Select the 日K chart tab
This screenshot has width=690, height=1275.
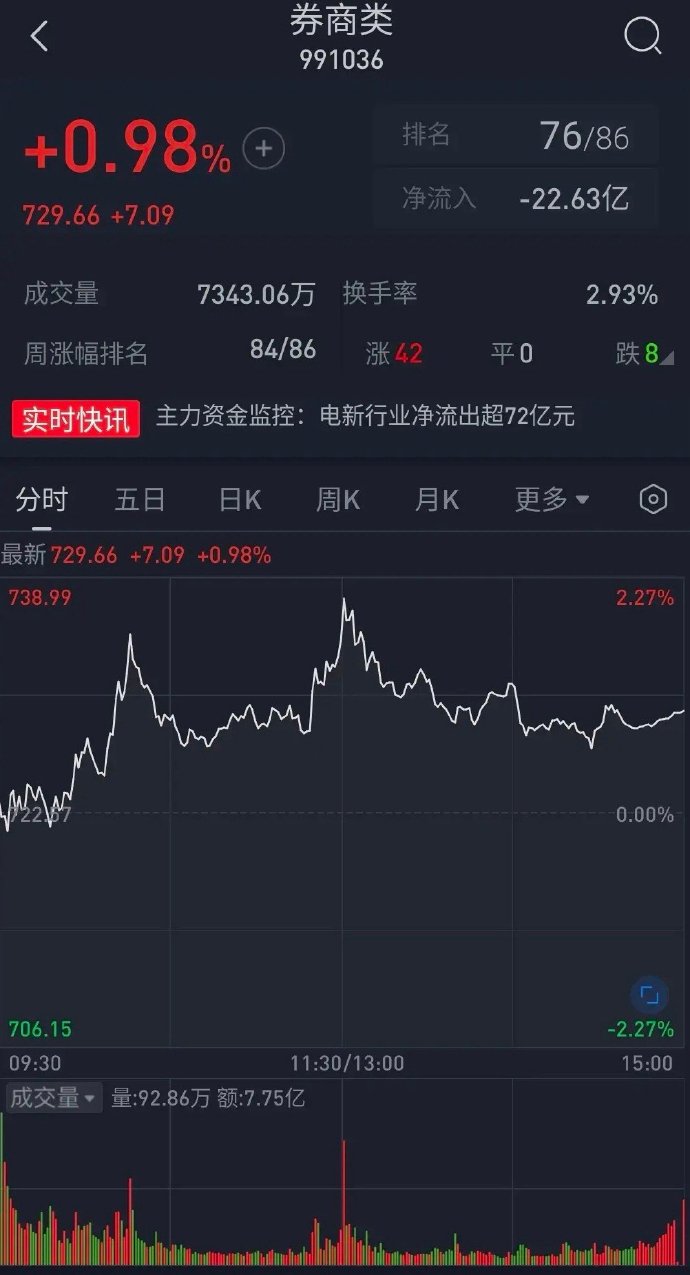[x=240, y=499]
